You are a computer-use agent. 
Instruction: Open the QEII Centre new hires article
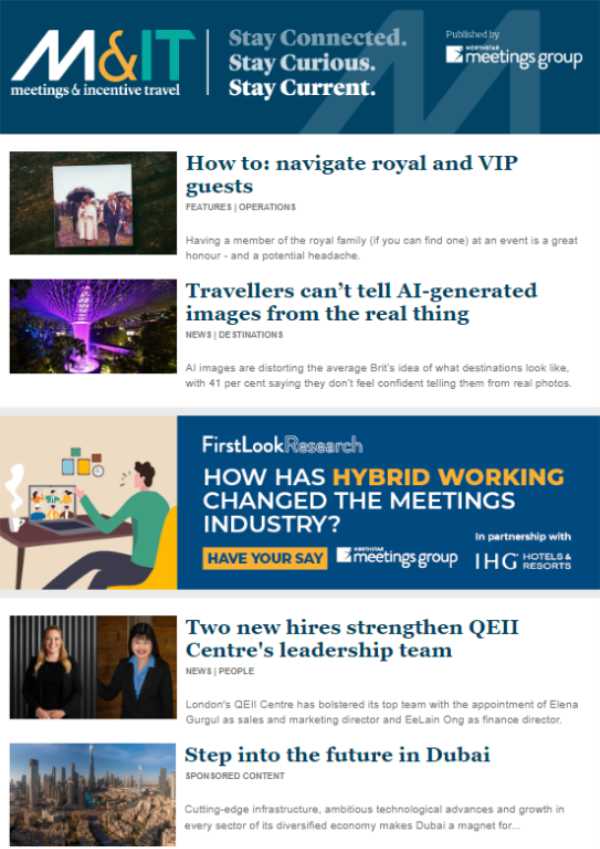pos(352,638)
